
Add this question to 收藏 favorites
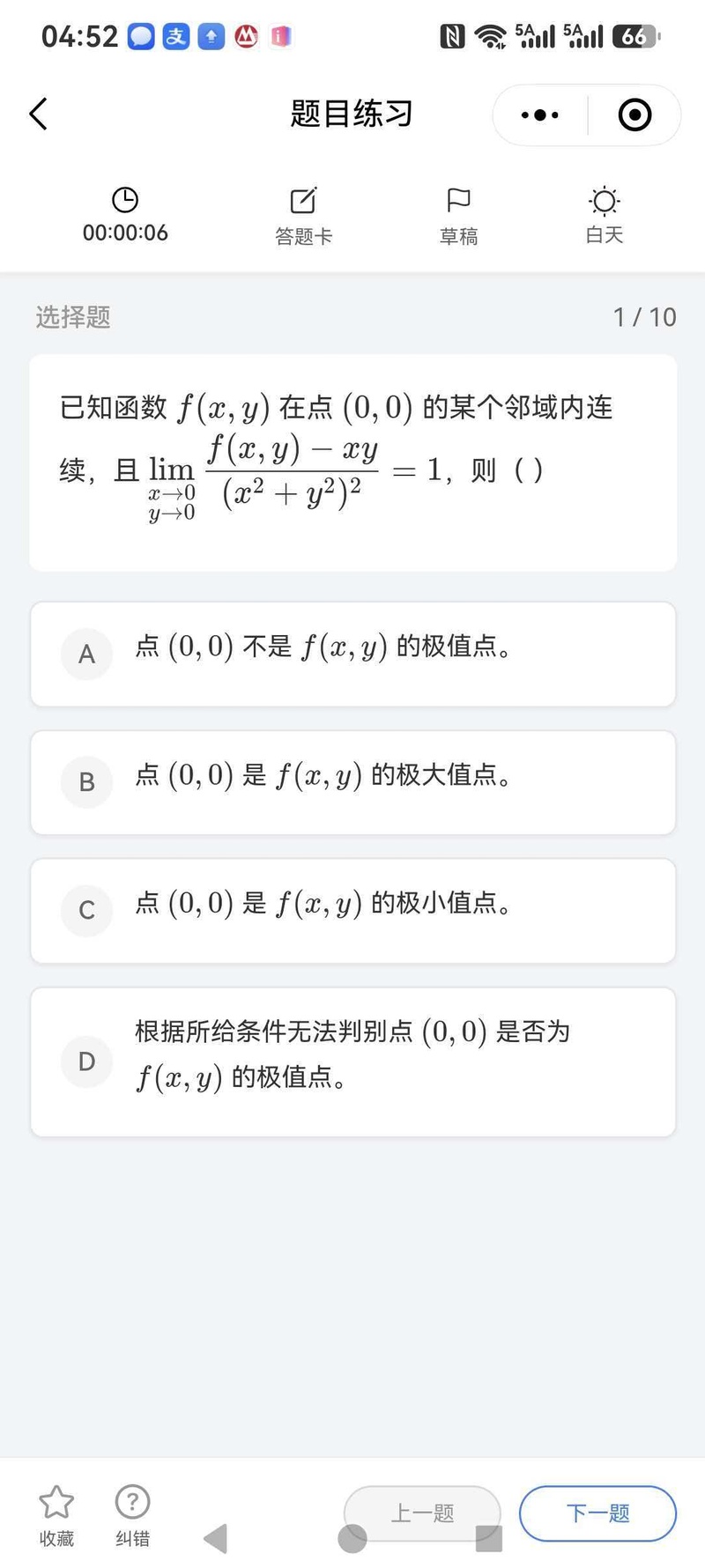coord(56,1516)
